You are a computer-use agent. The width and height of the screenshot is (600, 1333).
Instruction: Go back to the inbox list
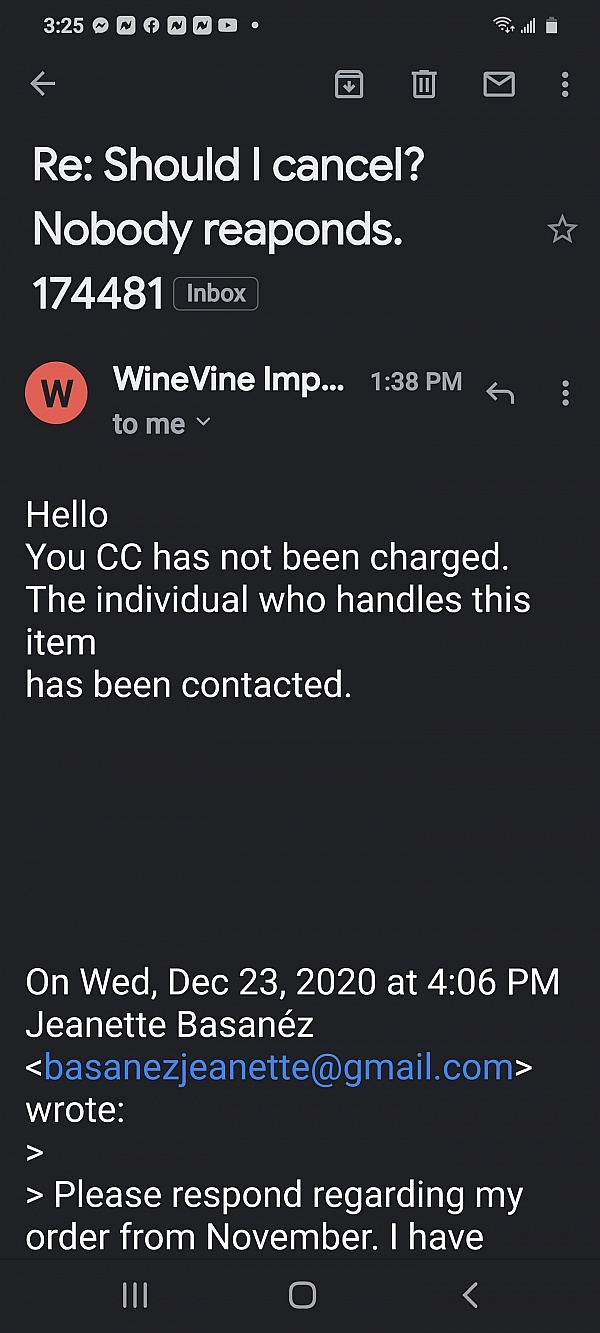[x=43, y=84]
